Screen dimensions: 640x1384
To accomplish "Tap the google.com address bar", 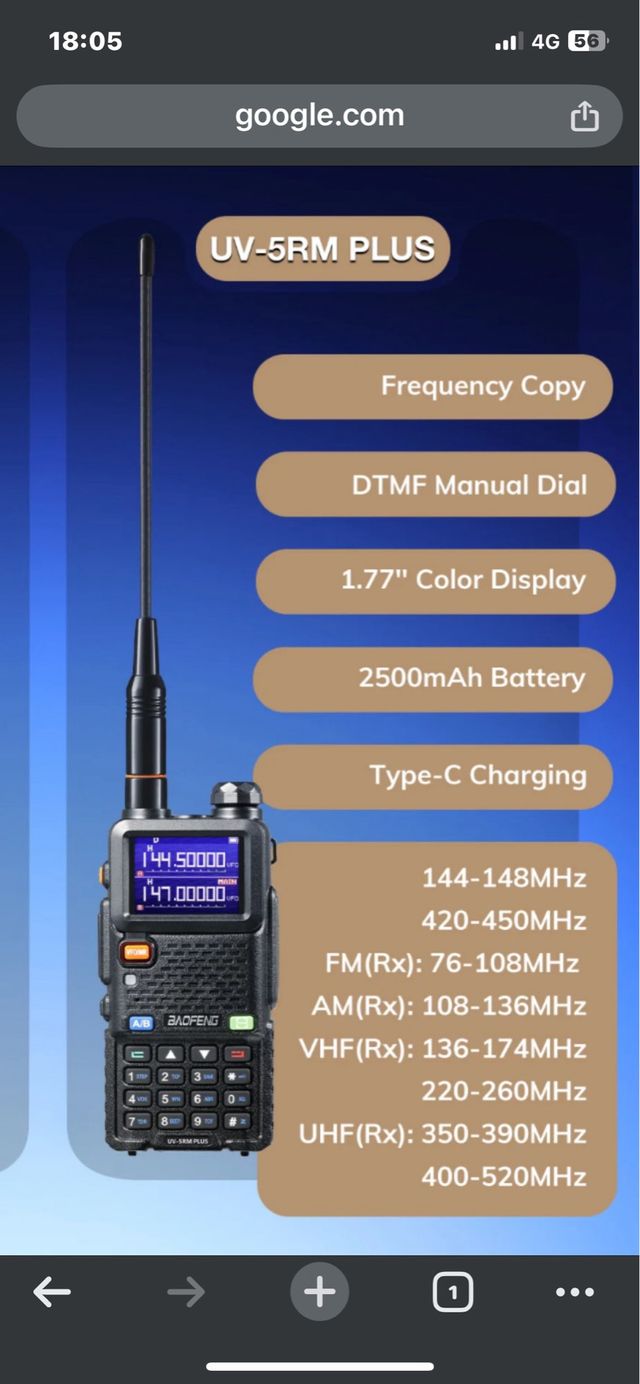I will point(318,116).
